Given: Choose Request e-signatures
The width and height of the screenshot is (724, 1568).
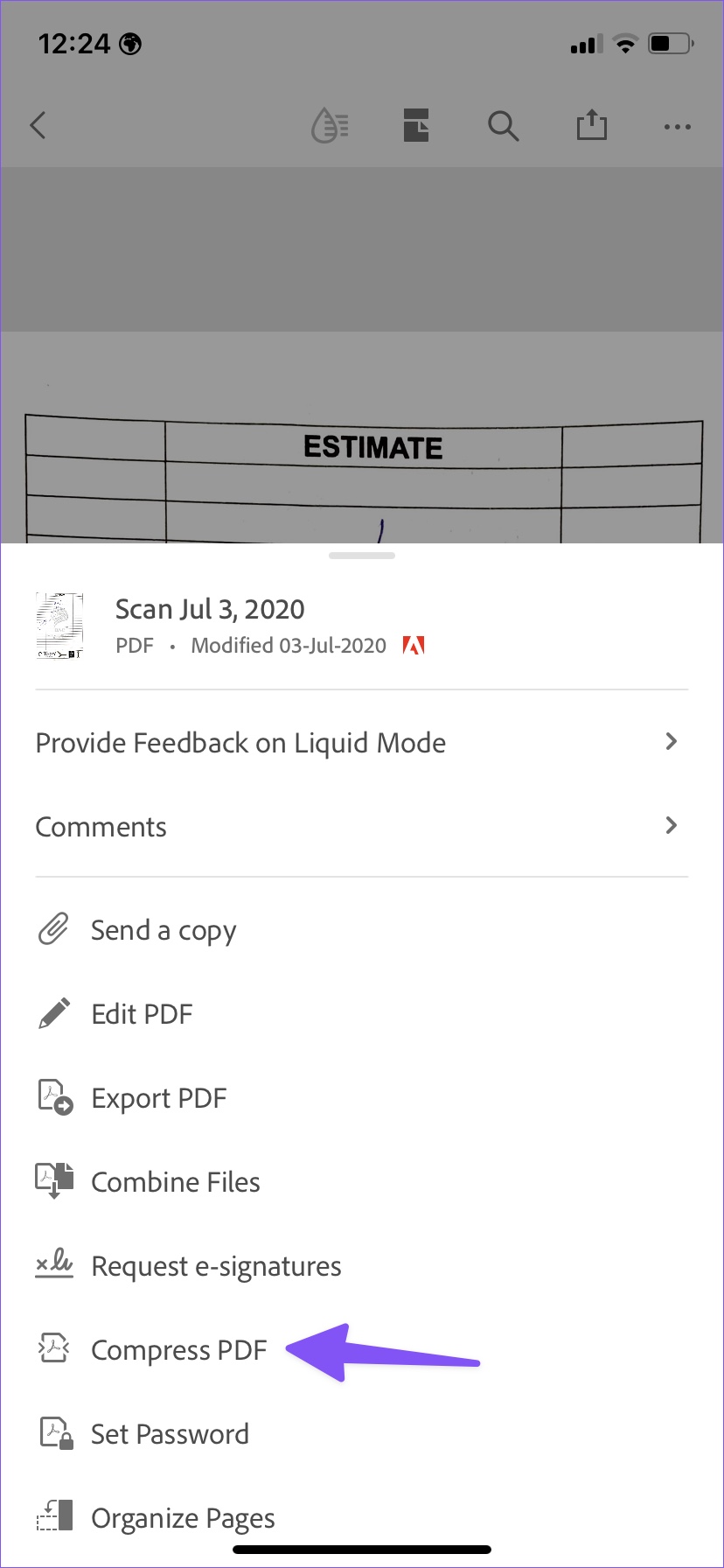Looking at the screenshot, I should click(362, 1266).
